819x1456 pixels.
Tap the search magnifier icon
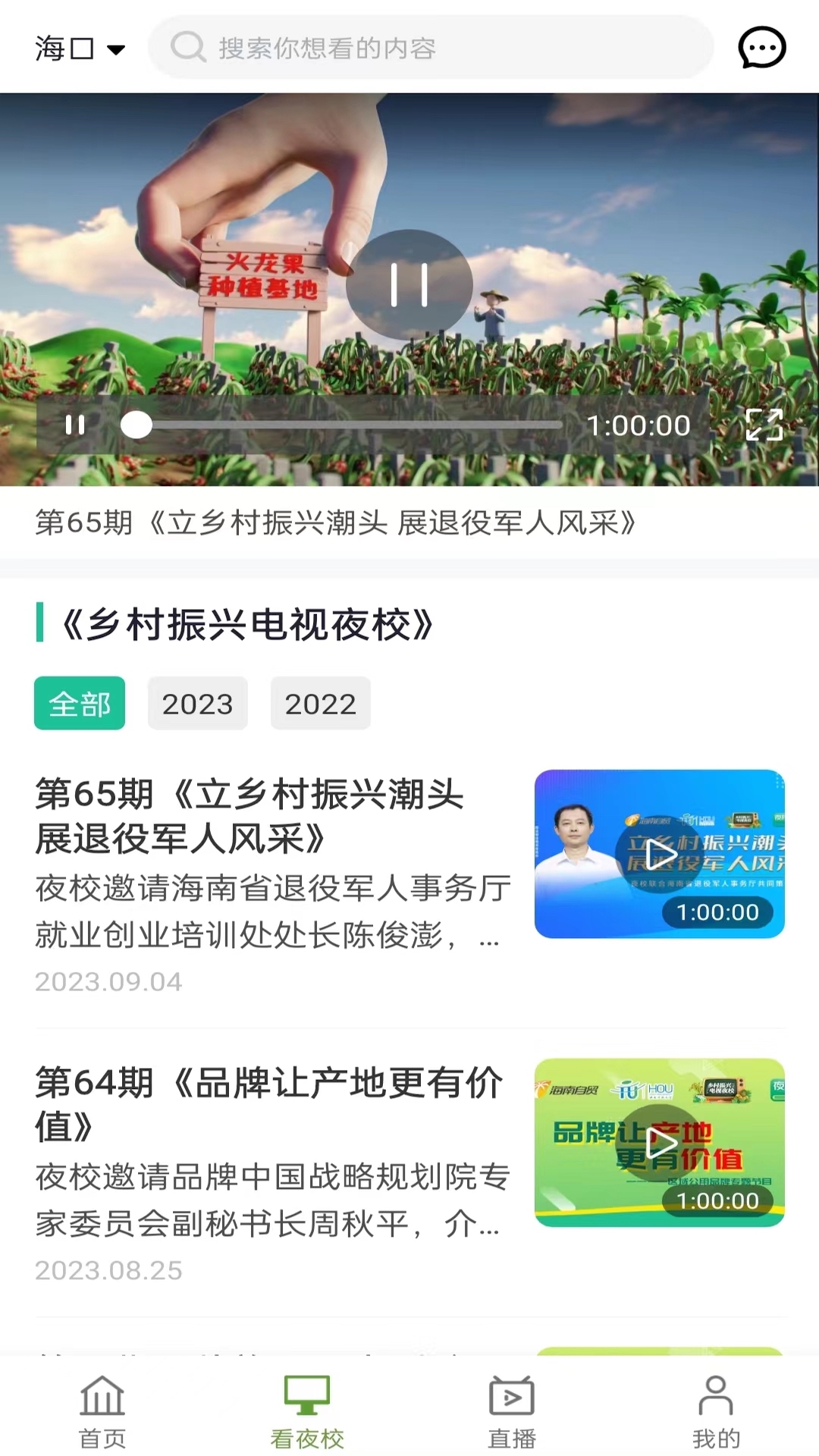(x=187, y=47)
